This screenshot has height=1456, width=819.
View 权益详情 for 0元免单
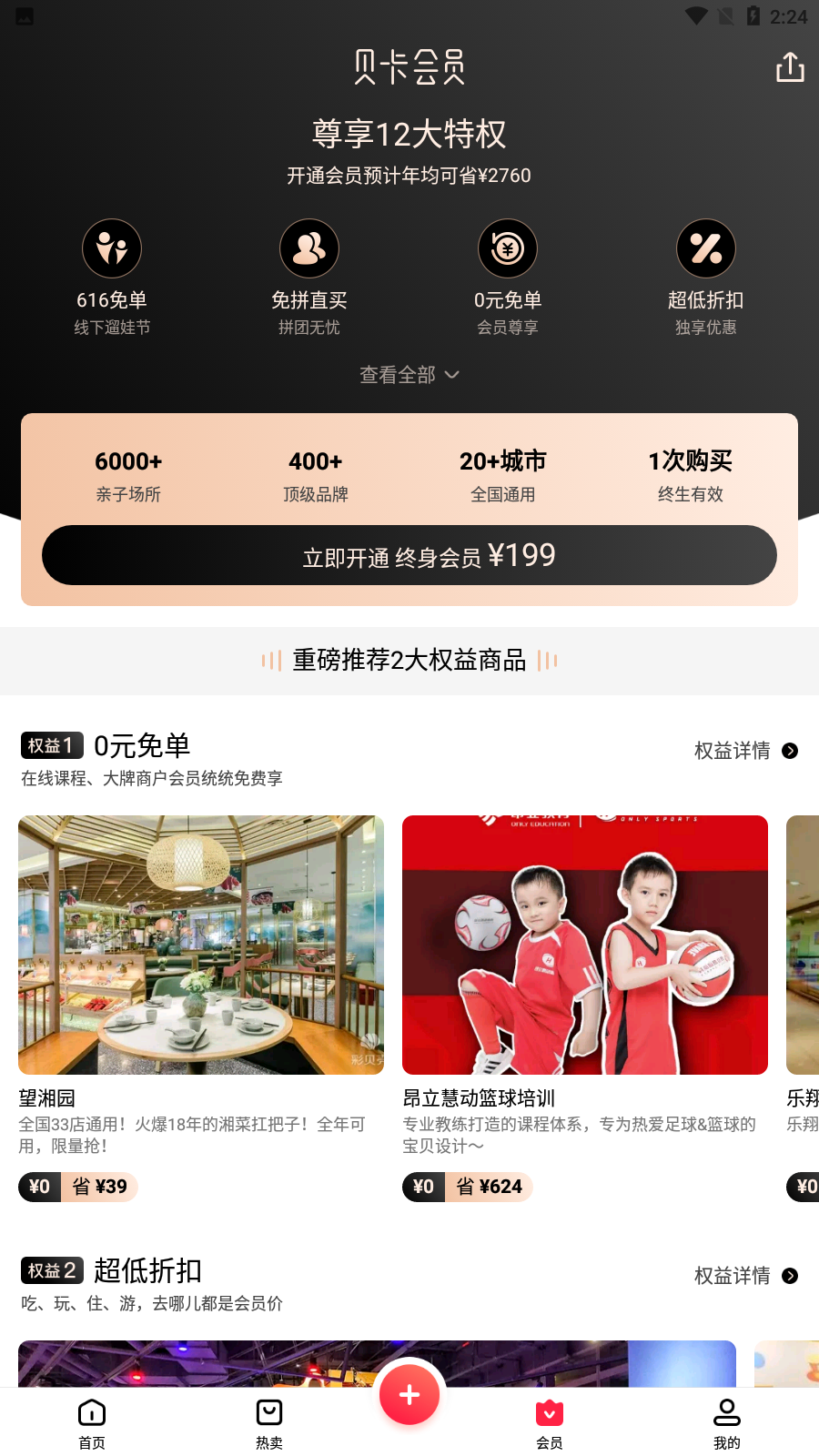pyautogui.click(x=745, y=751)
